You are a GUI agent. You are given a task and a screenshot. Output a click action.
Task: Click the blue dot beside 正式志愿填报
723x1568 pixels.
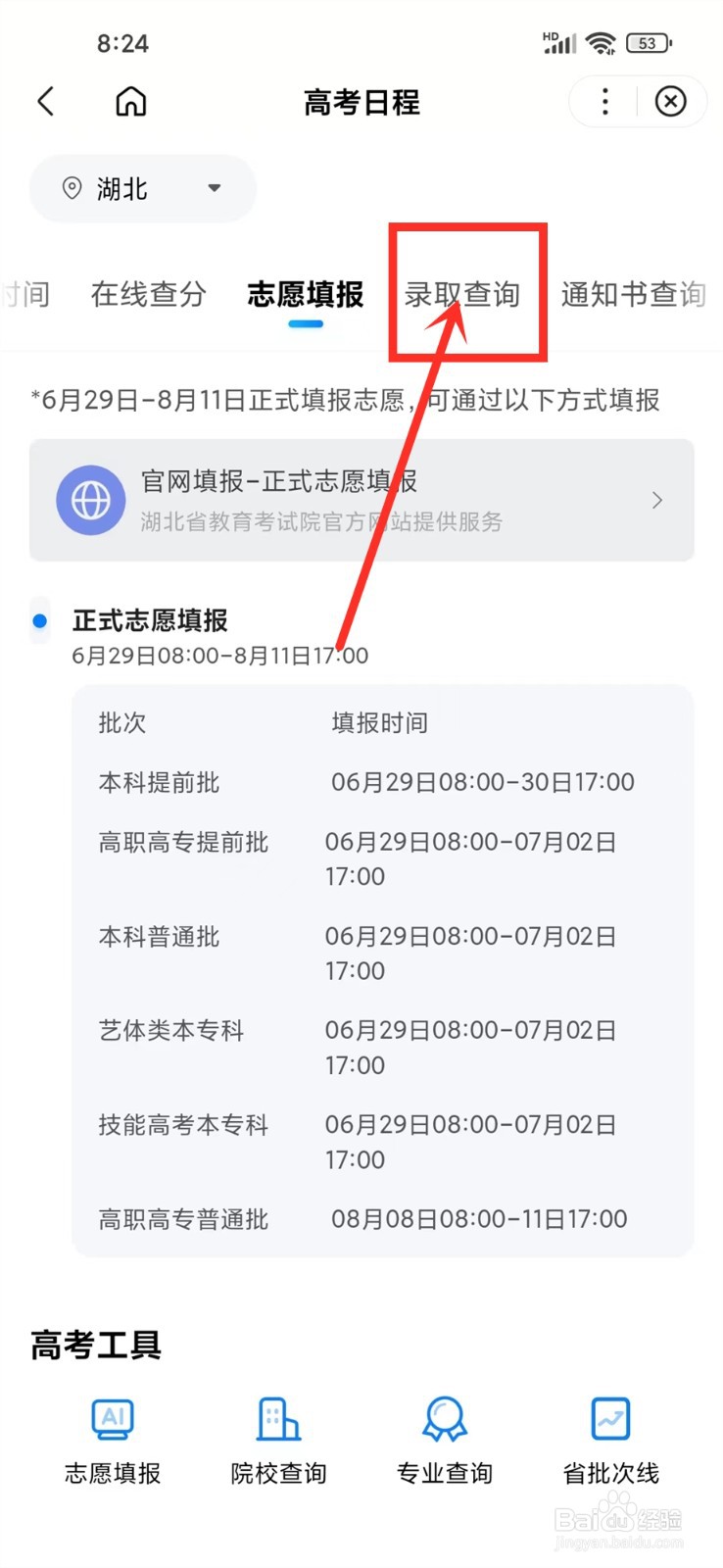[39, 620]
